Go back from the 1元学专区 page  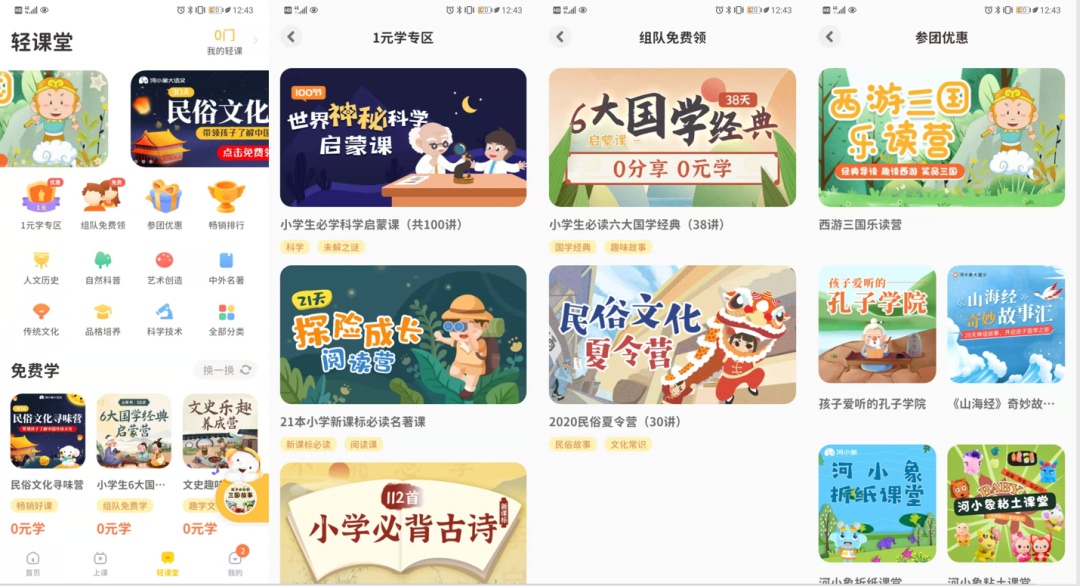(x=291, y=37)
